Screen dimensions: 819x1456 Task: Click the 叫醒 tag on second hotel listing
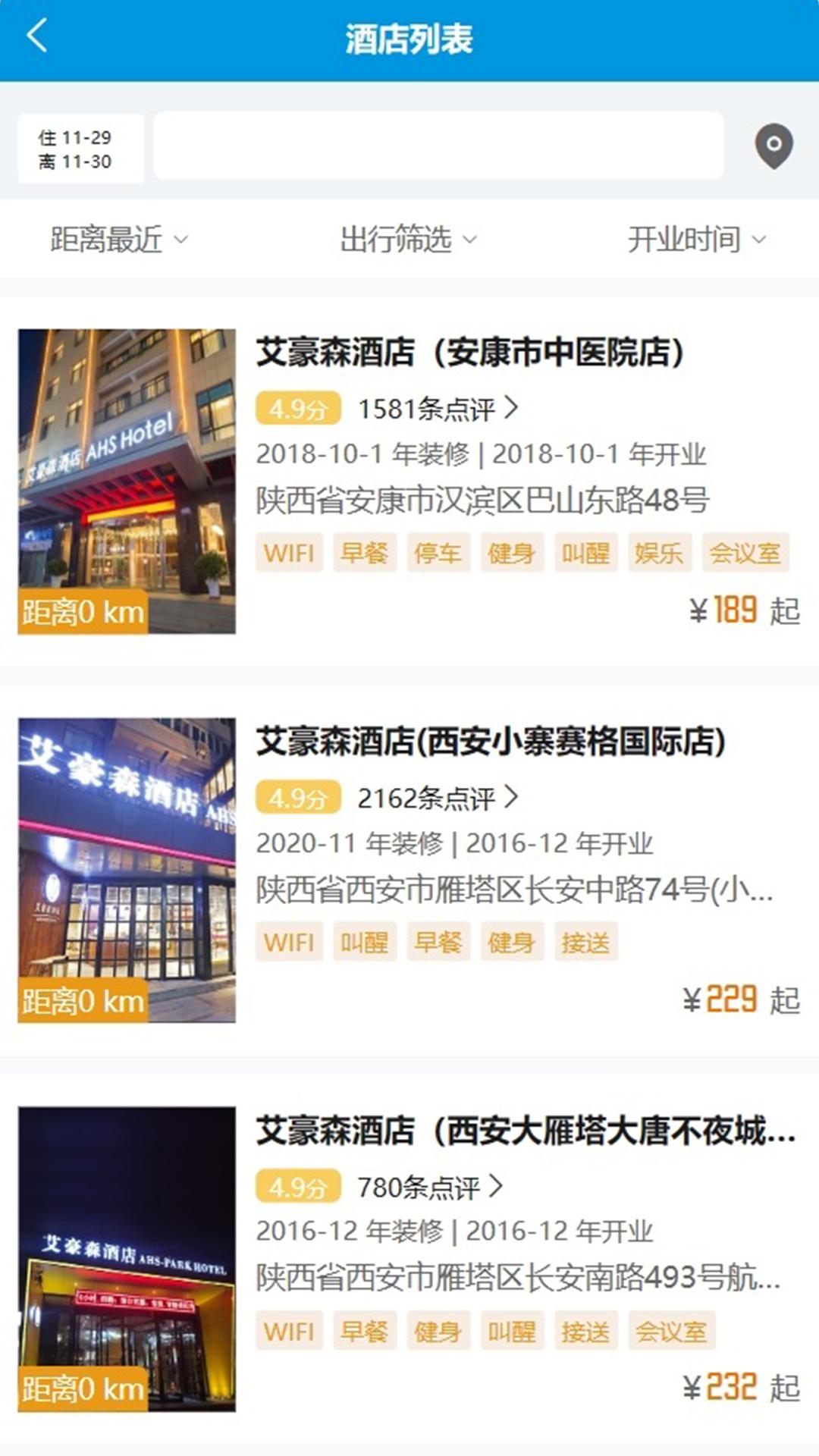point(363,942)
